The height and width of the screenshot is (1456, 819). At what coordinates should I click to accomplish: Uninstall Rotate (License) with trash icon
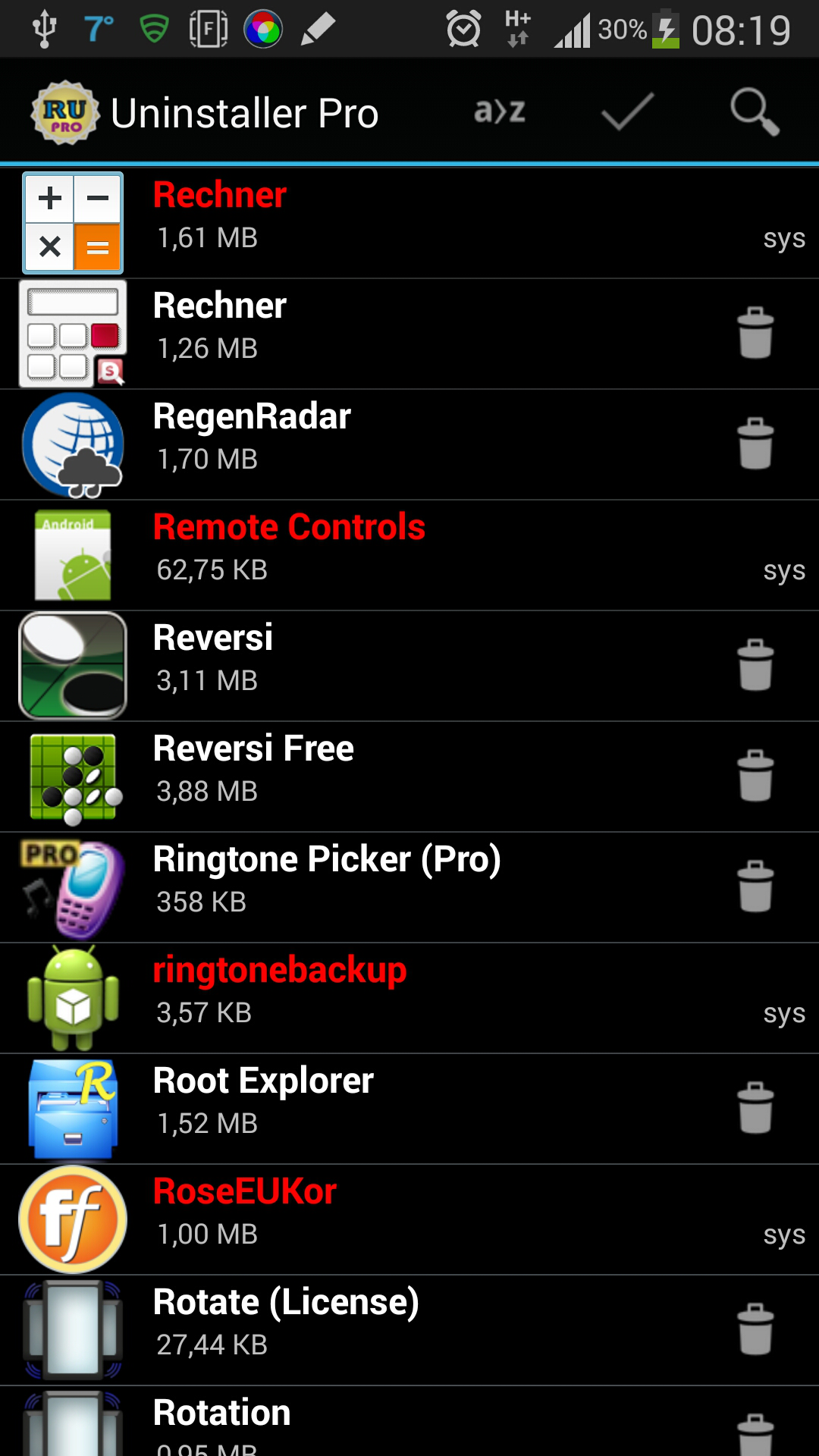(755, 1329)
